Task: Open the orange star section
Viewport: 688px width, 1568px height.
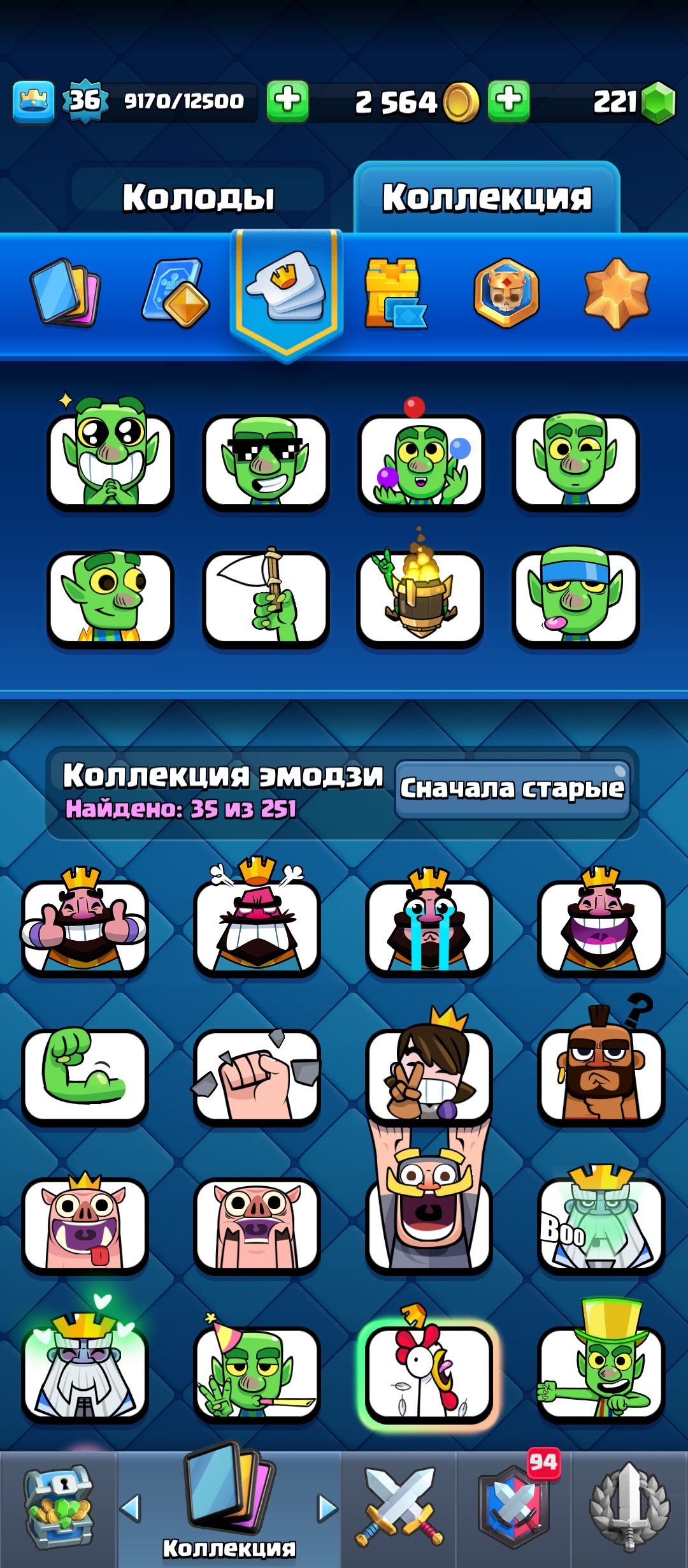Action: click(616, 293)
